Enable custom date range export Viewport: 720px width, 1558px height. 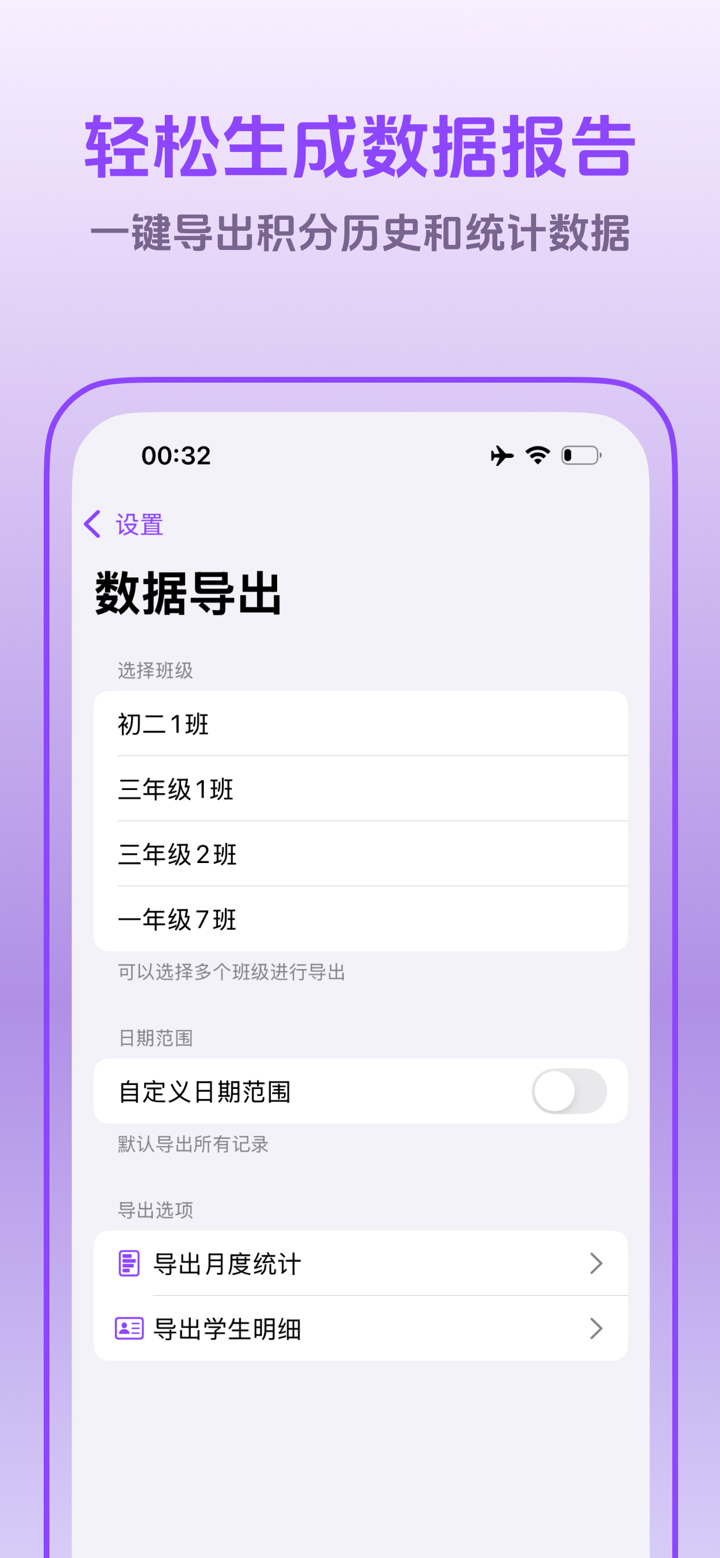pos(570,1091)
